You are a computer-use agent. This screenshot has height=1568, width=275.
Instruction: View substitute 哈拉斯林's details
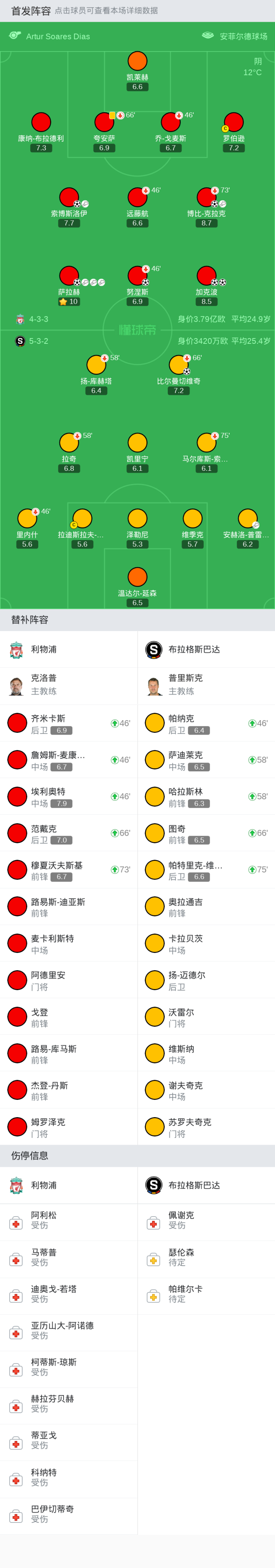click(206, 796)
